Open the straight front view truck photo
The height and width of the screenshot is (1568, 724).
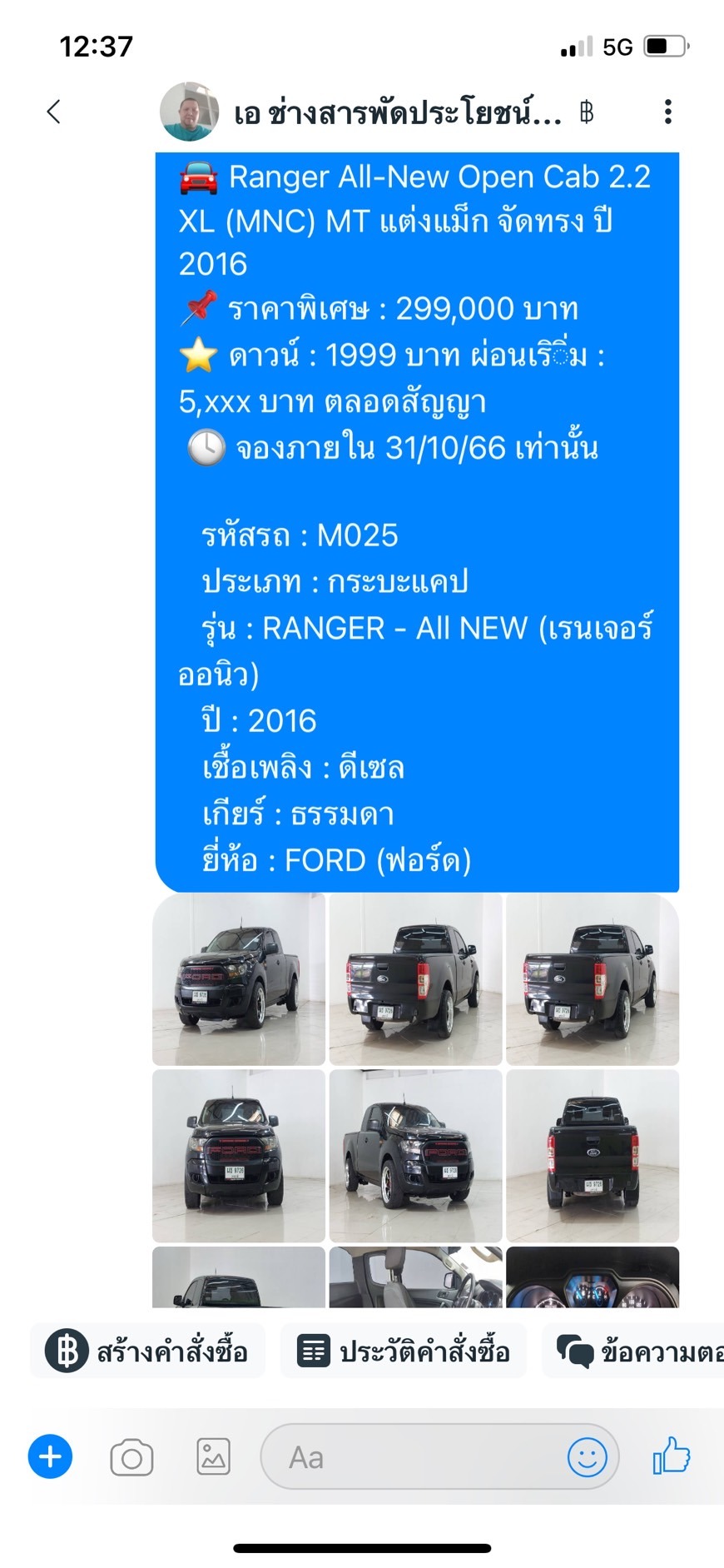click(239, 1156)
